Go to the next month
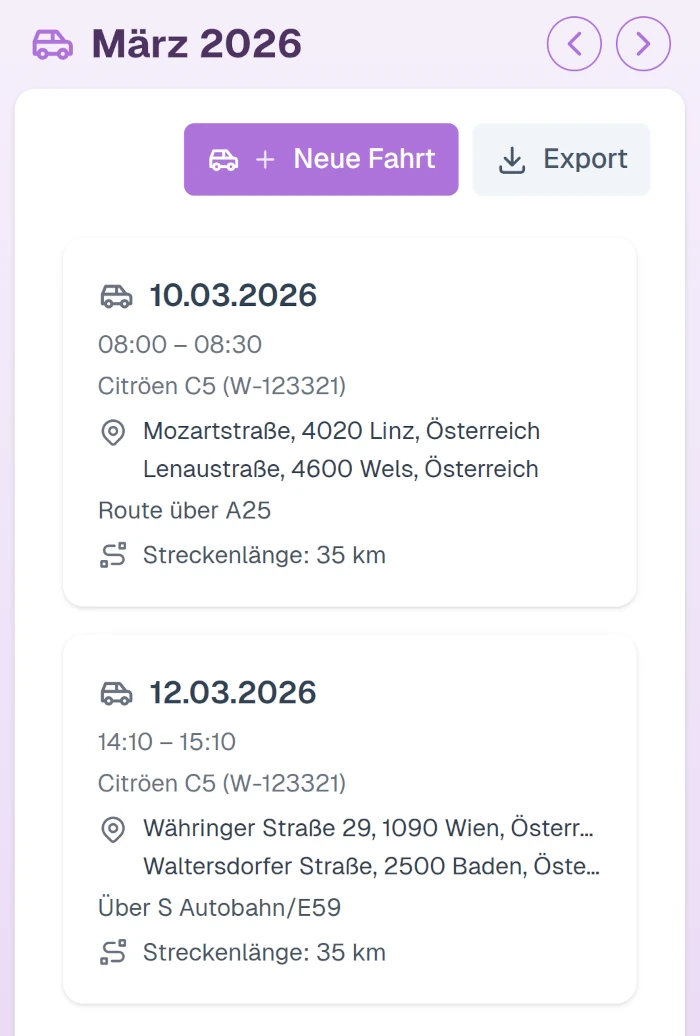700x1036 pixels. 643,44
